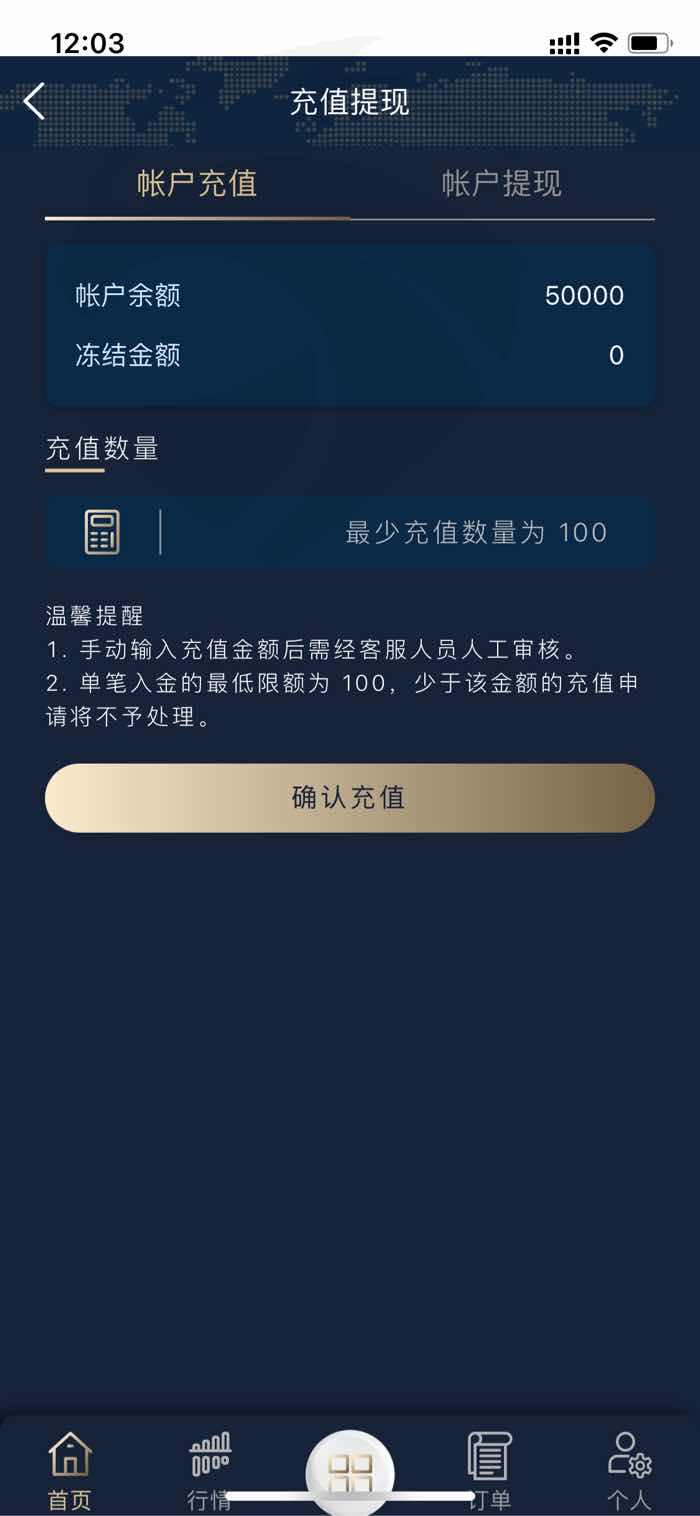The image size is (700, 1516).
Task: Go back using the top-left arrow
Action: pyautogui.click(x=35, y=101)
